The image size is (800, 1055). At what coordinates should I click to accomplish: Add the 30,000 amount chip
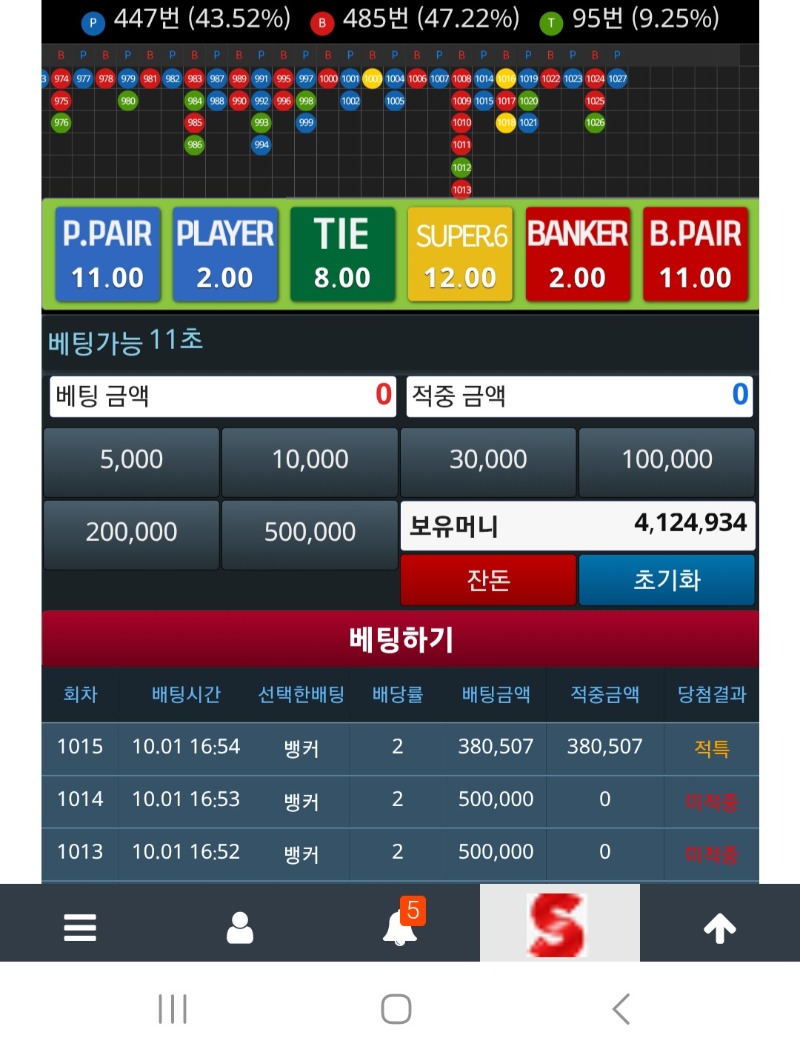pyautogui.click(x=488, y=461)
